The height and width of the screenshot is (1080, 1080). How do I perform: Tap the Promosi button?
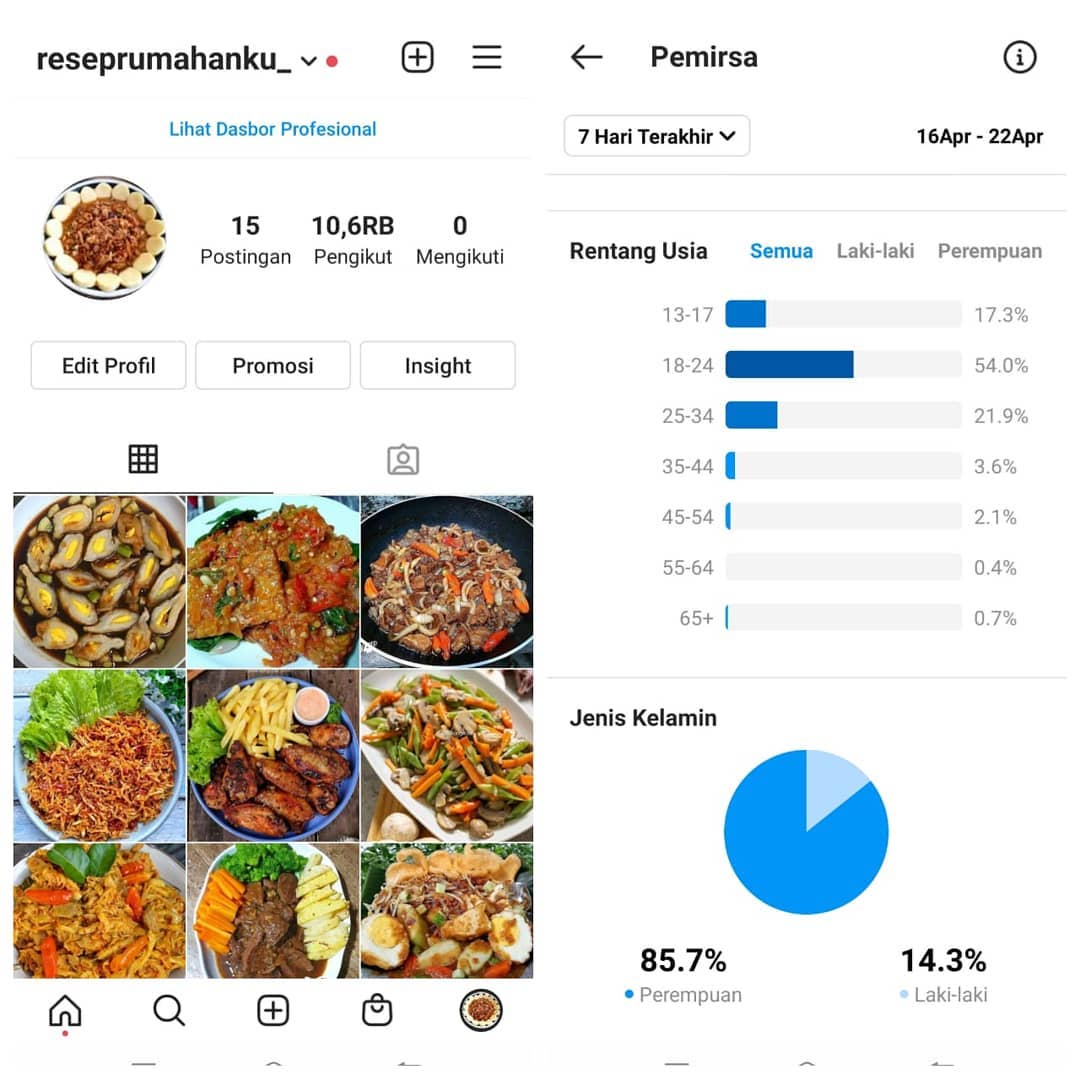tap(272, 366)
